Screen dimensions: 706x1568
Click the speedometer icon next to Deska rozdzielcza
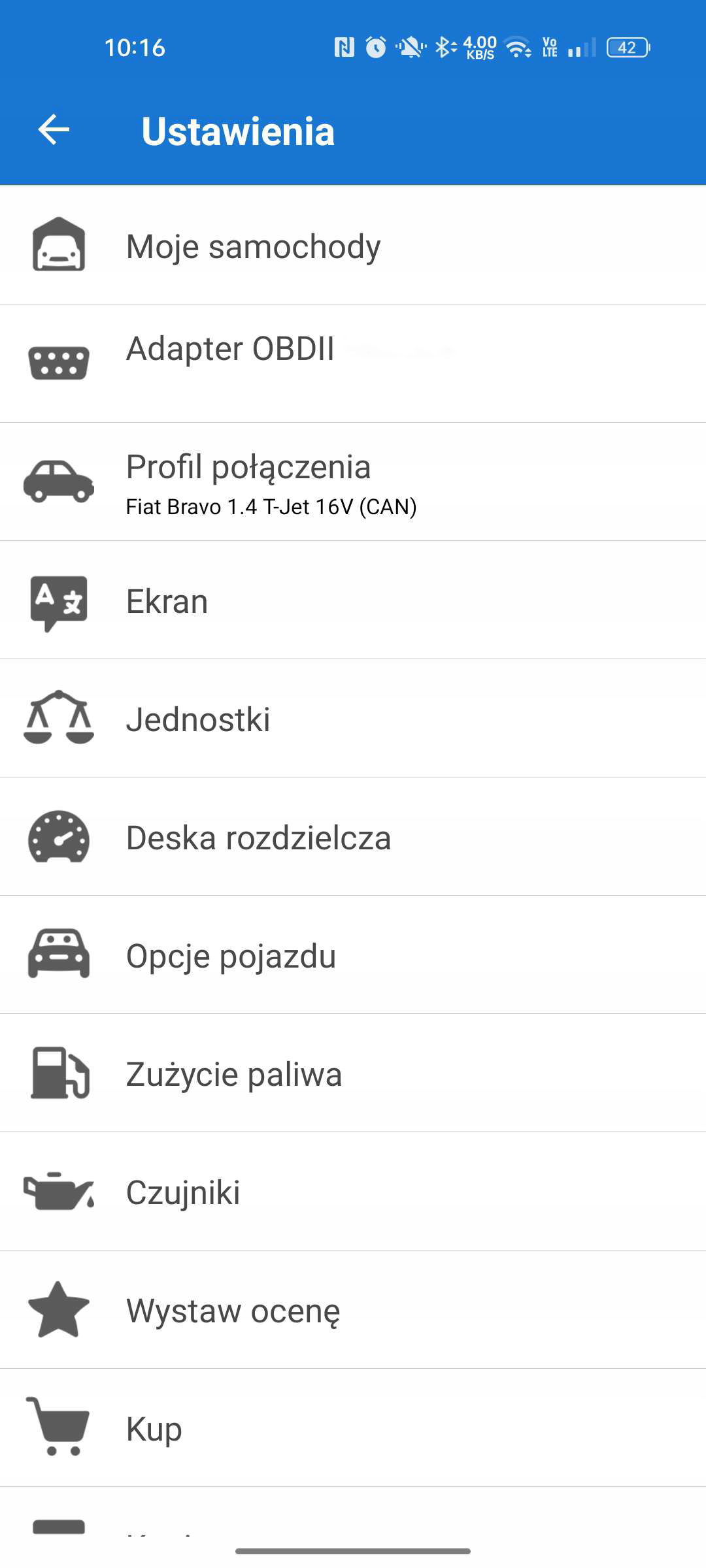(x=58, y=838)
